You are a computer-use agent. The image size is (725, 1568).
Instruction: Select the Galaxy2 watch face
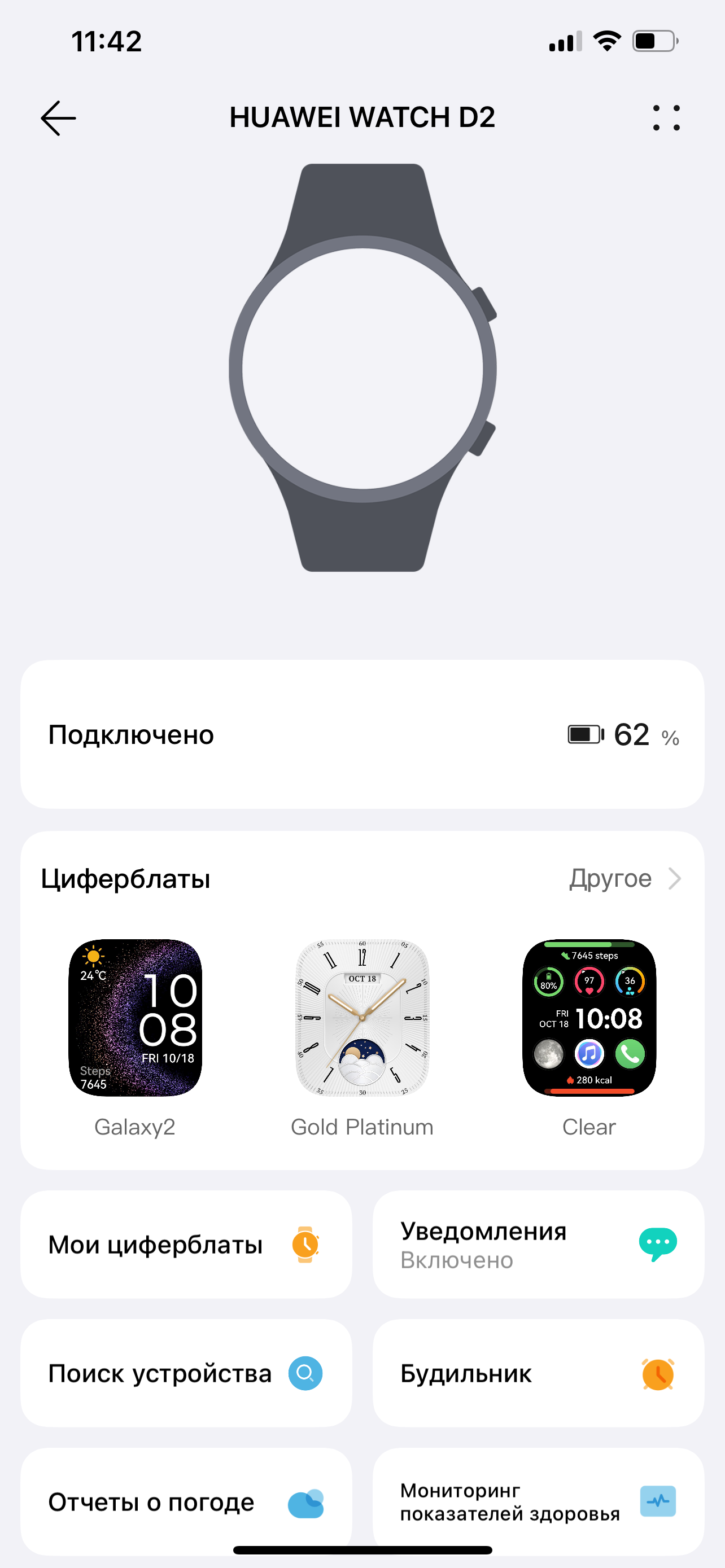pyautogui.click(x=135, y=1018)
